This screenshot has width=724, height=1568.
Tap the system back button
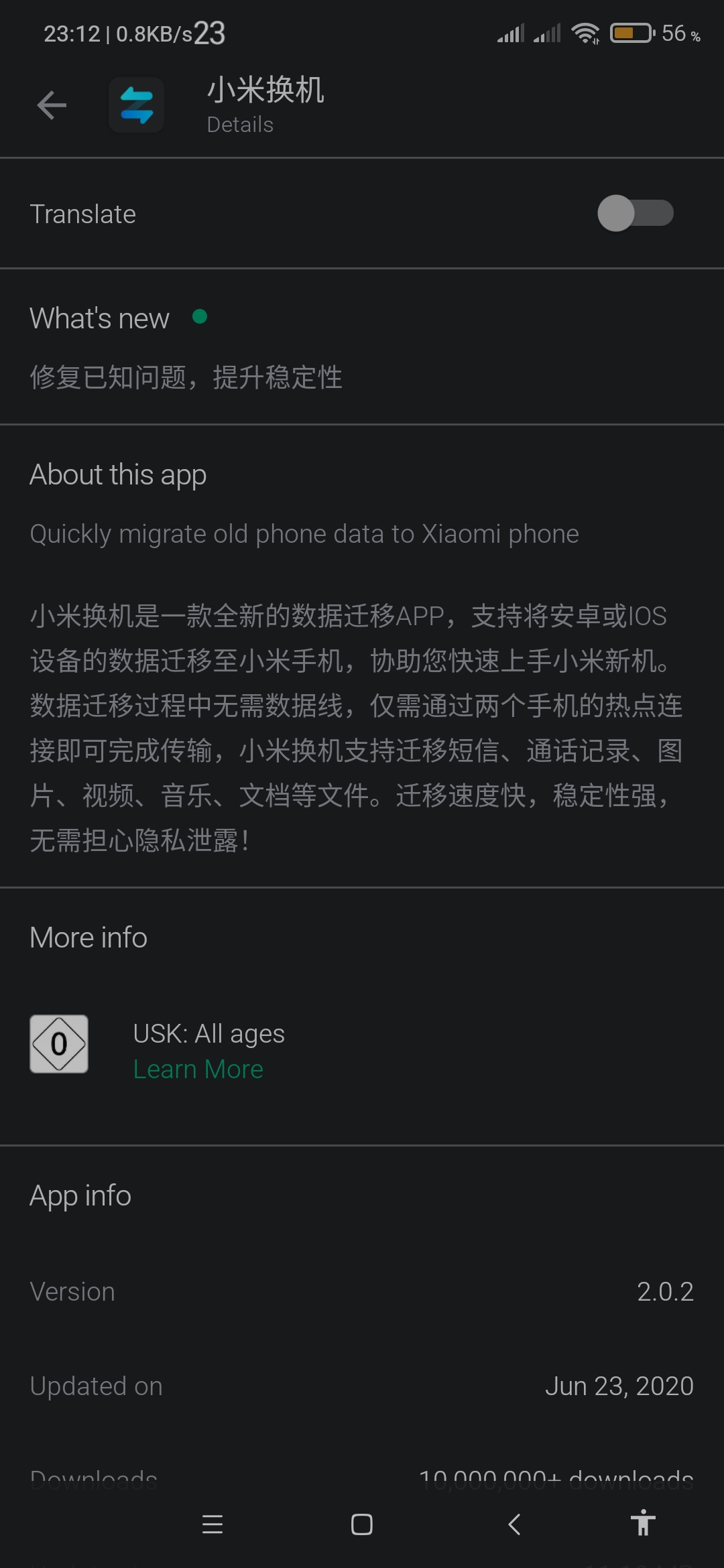pos(514,1524)
